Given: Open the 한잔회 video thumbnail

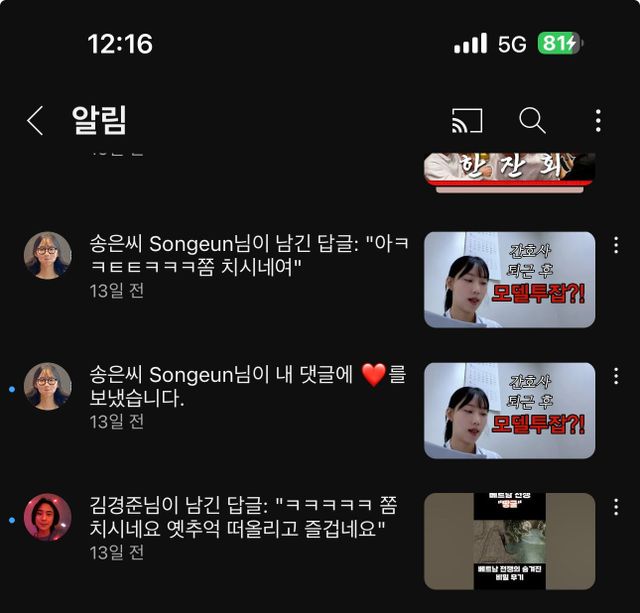Looking at the screenshot, I should click(x=509, y=168).
